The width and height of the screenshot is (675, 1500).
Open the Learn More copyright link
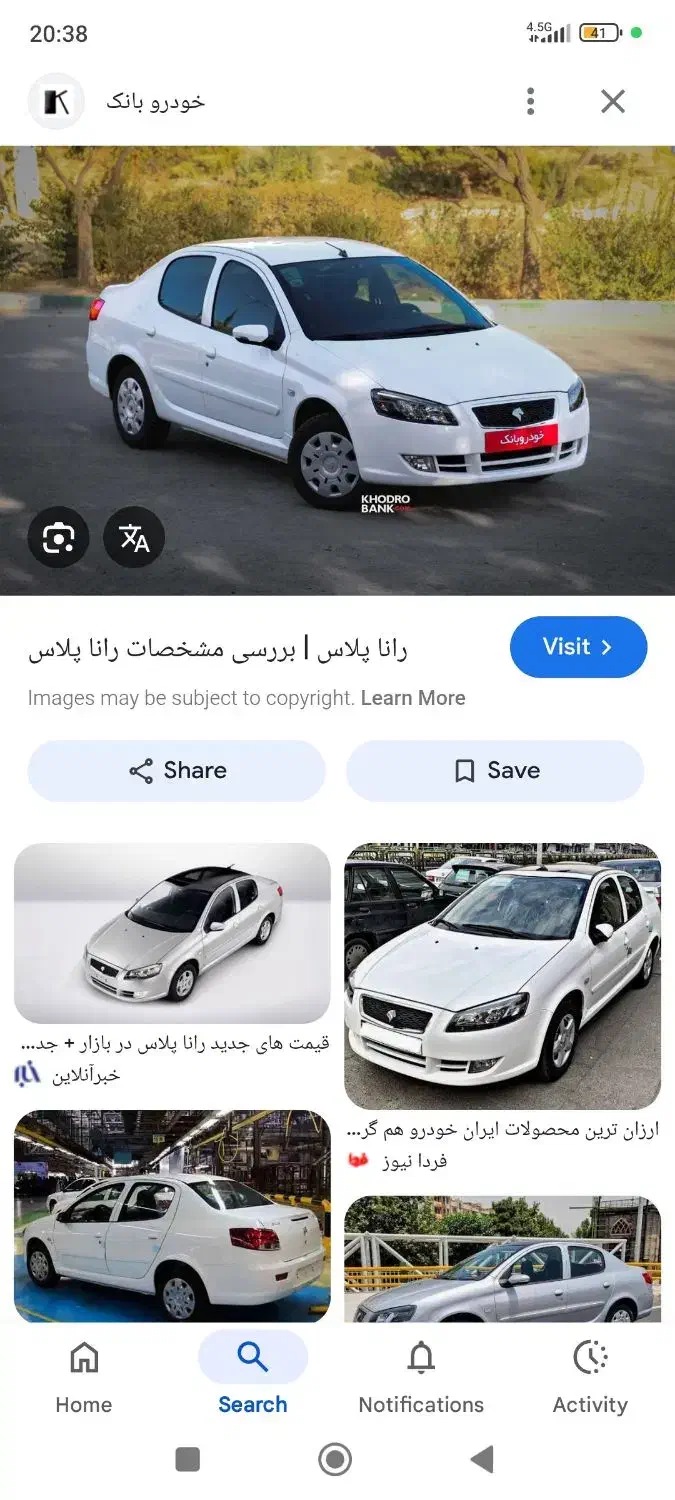pos(412,698)
